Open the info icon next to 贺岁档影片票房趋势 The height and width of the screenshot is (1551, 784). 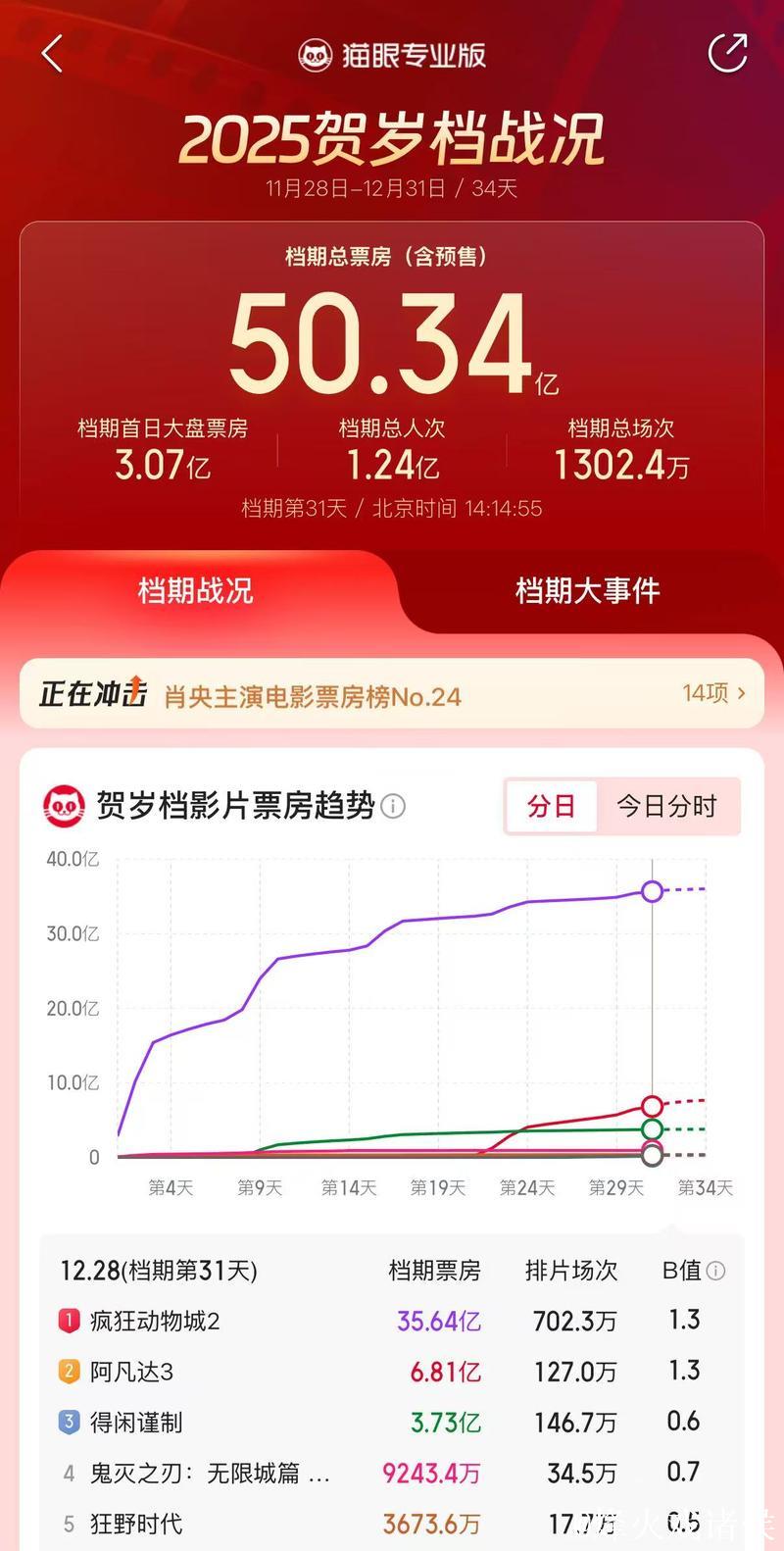(394, 806)
